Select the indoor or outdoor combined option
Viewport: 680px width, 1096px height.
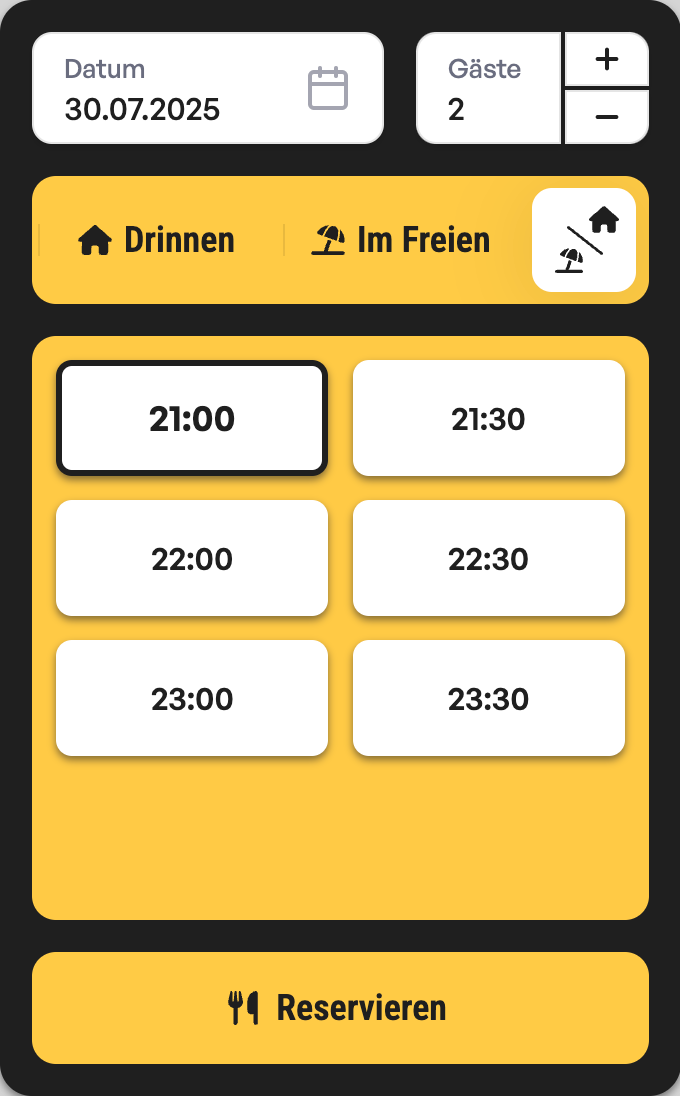[584, 240]
